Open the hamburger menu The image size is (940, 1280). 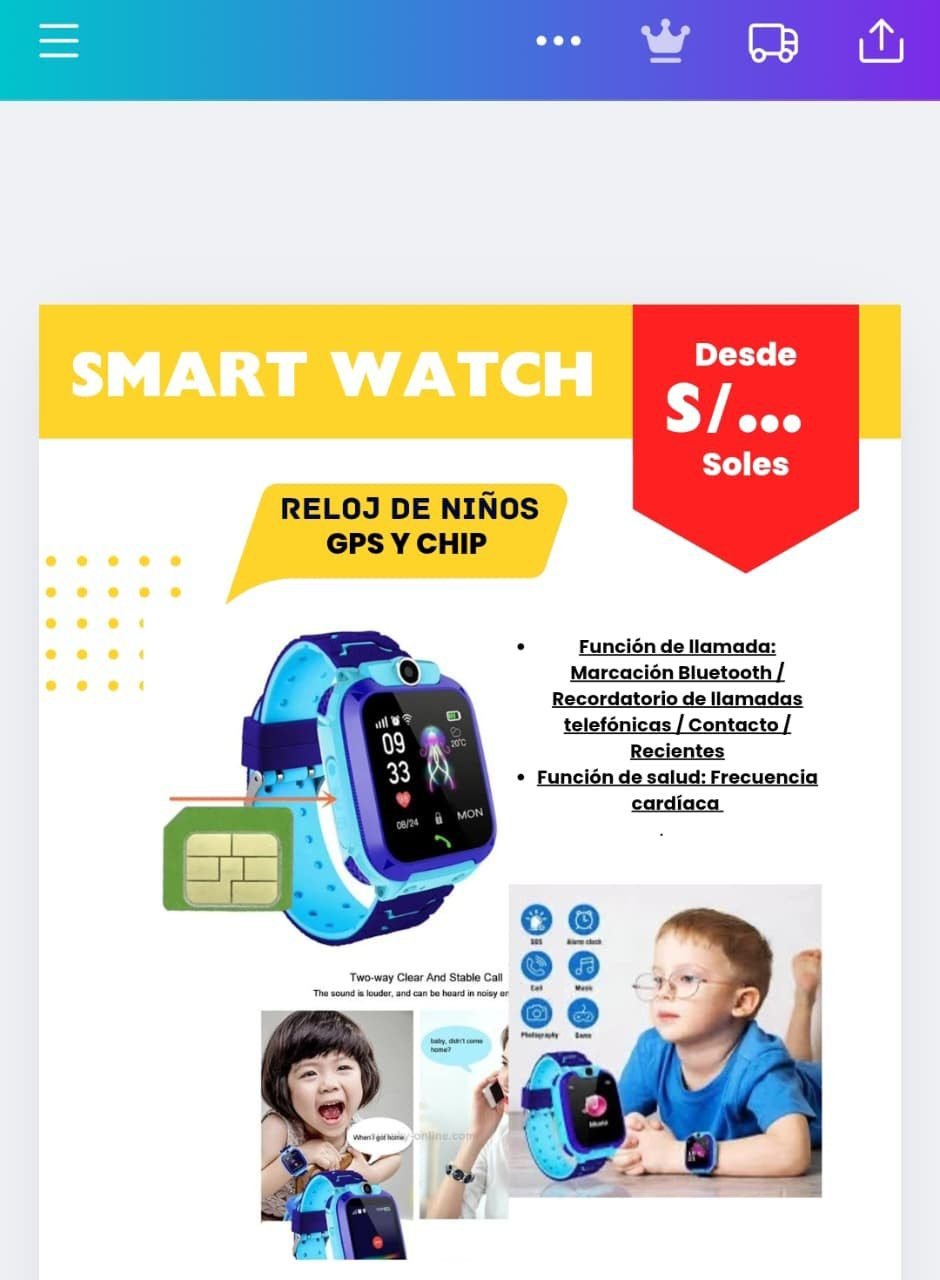tap(59, 40)
